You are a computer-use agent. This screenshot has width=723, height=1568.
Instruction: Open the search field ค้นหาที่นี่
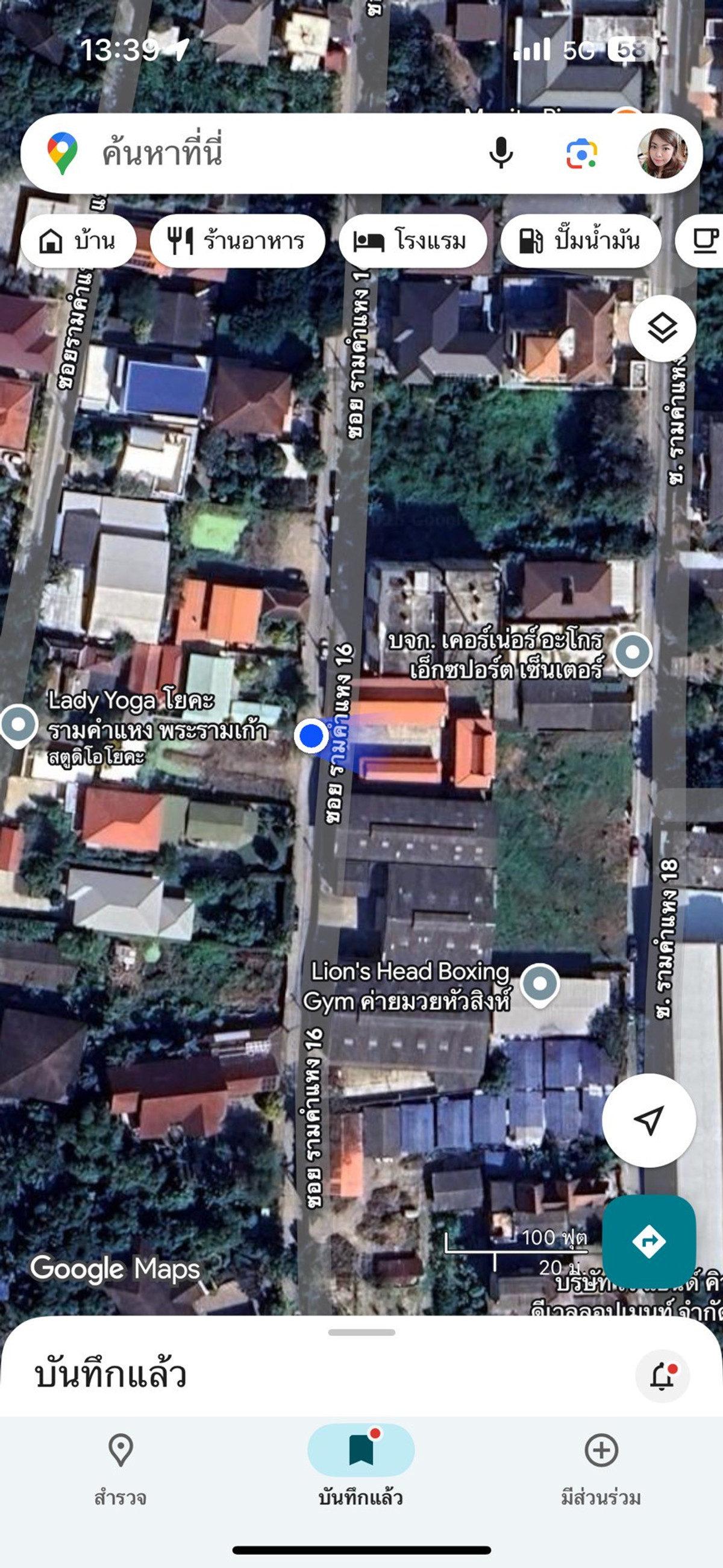coord(274,153)
